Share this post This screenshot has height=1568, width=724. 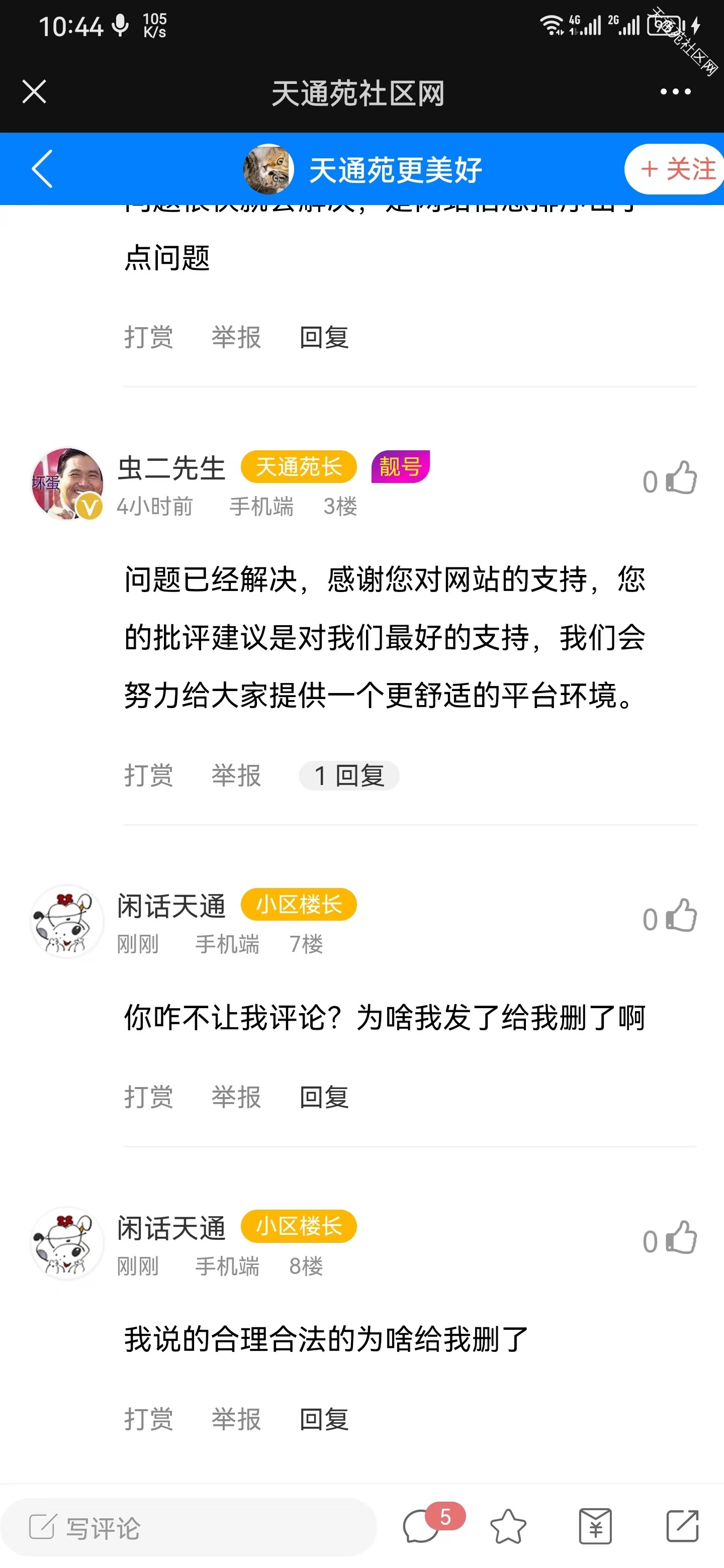pyautogui.click(x=683, y=1526)
